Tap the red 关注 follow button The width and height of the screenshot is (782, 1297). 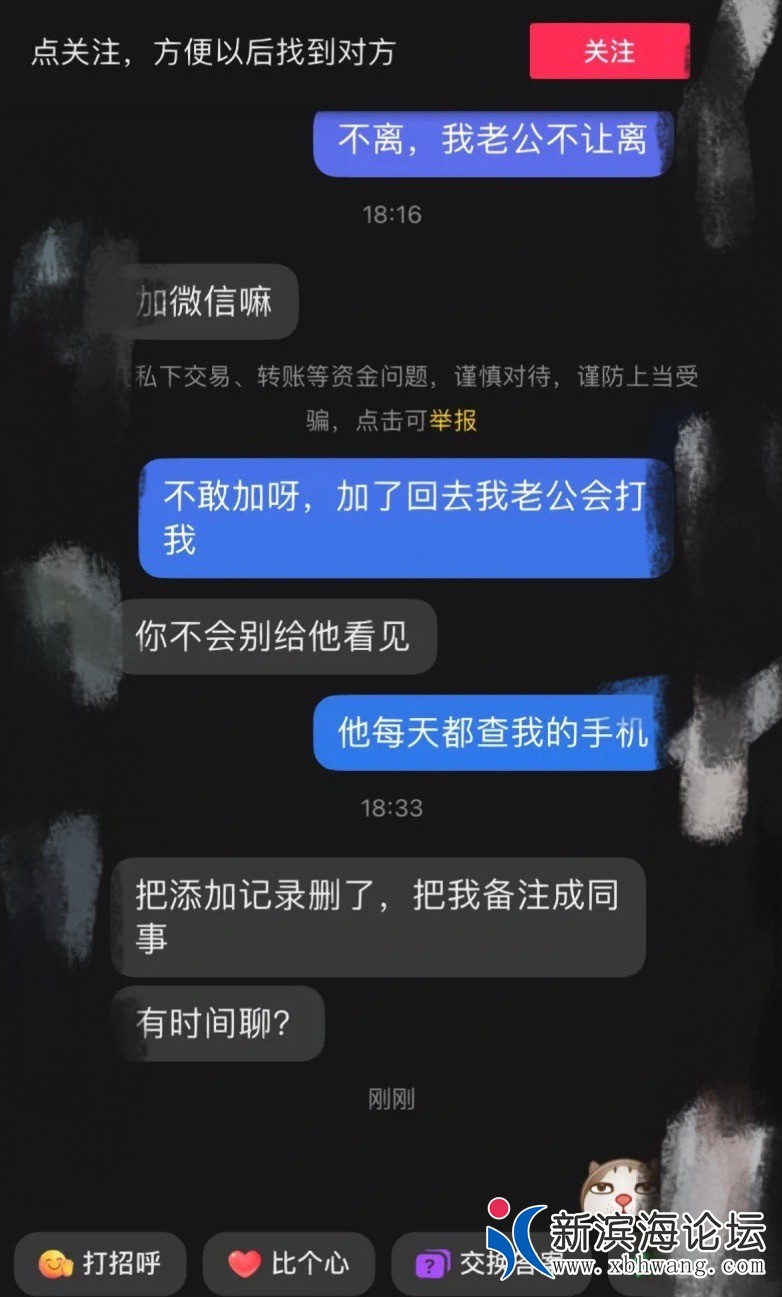609,51
